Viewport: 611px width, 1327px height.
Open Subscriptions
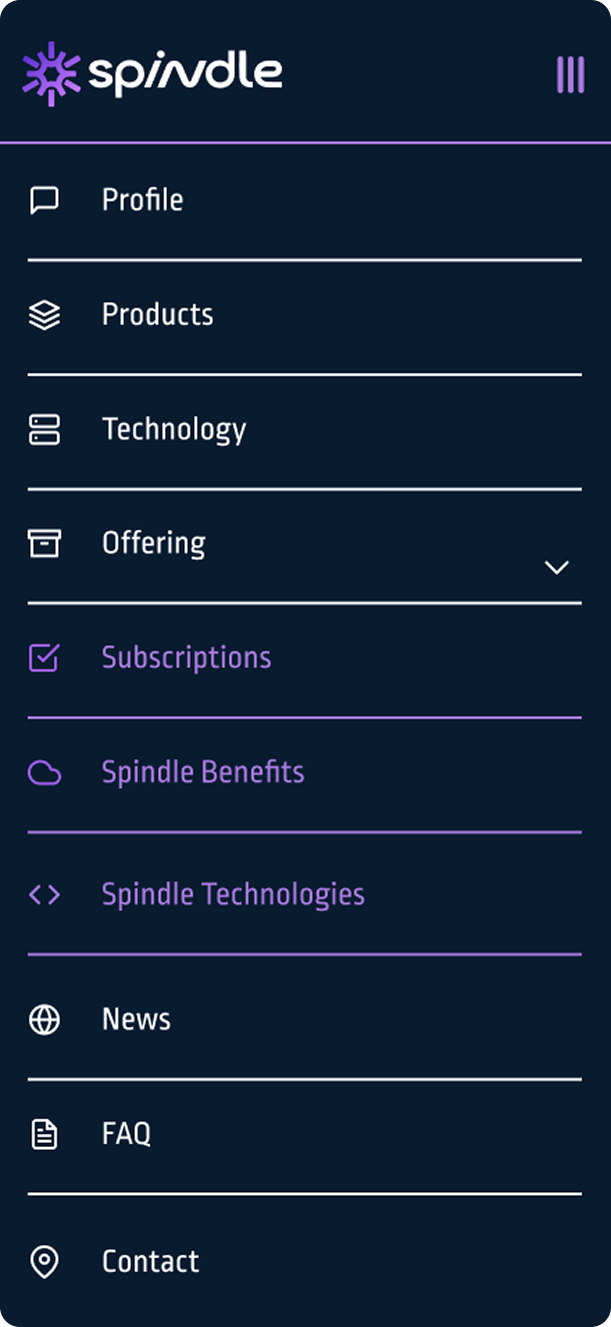click(186, 658)
